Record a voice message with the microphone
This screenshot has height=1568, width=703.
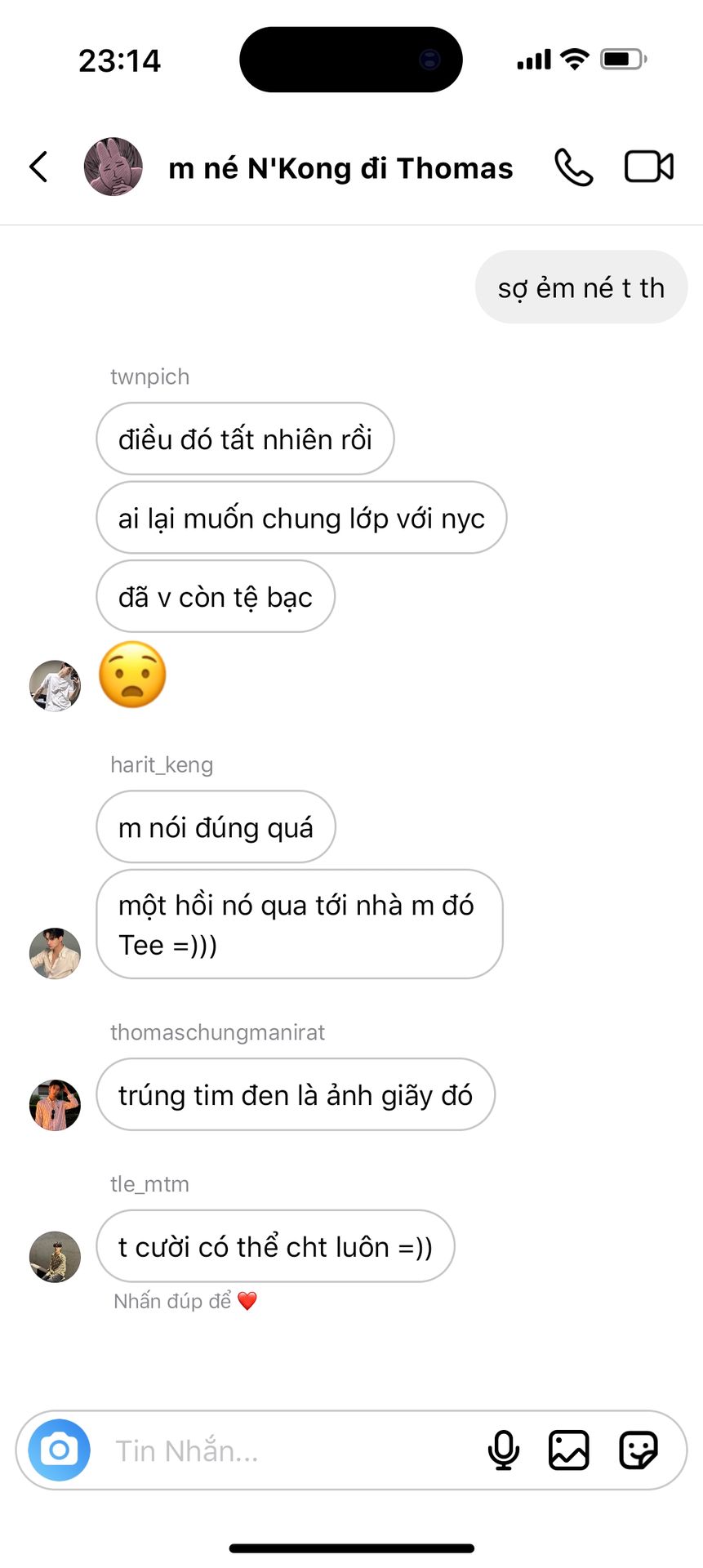503,1450
